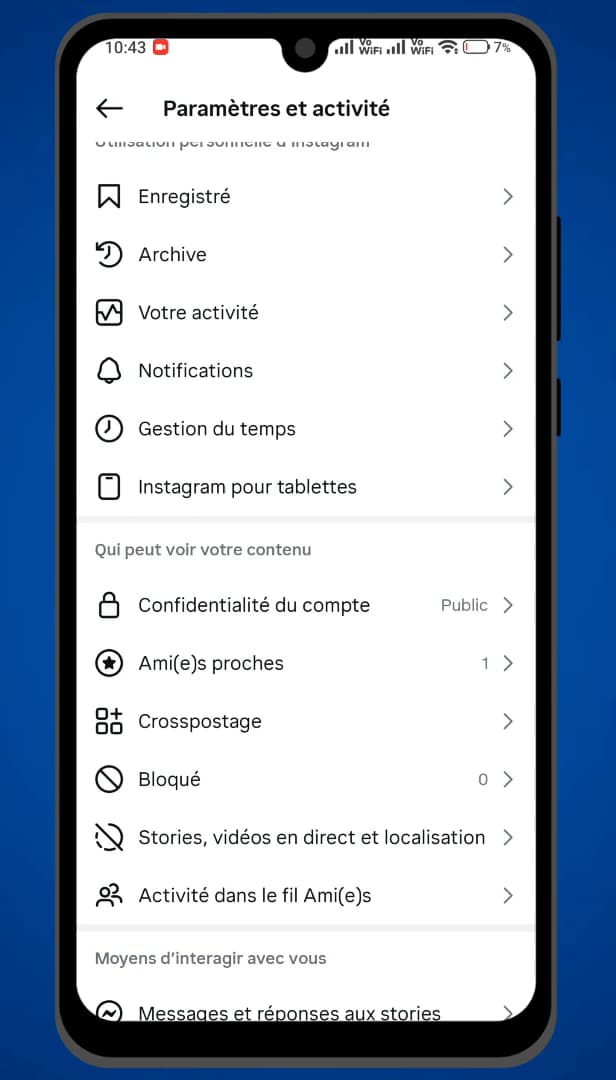Go back from Paramètres et activité
616x1080 pixels.
pos(109,108)
